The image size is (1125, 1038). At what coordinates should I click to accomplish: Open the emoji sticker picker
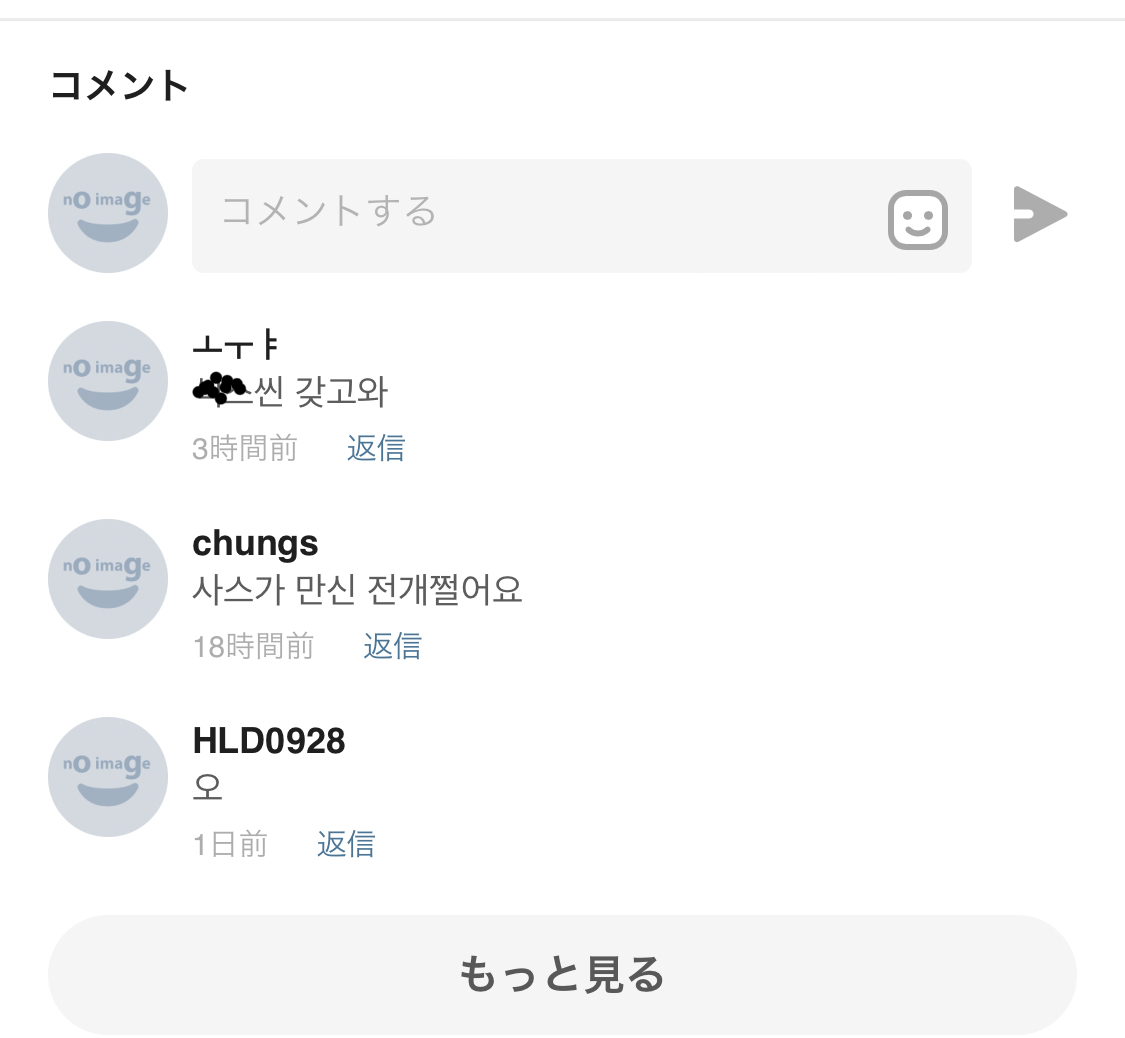click(917, 219)
